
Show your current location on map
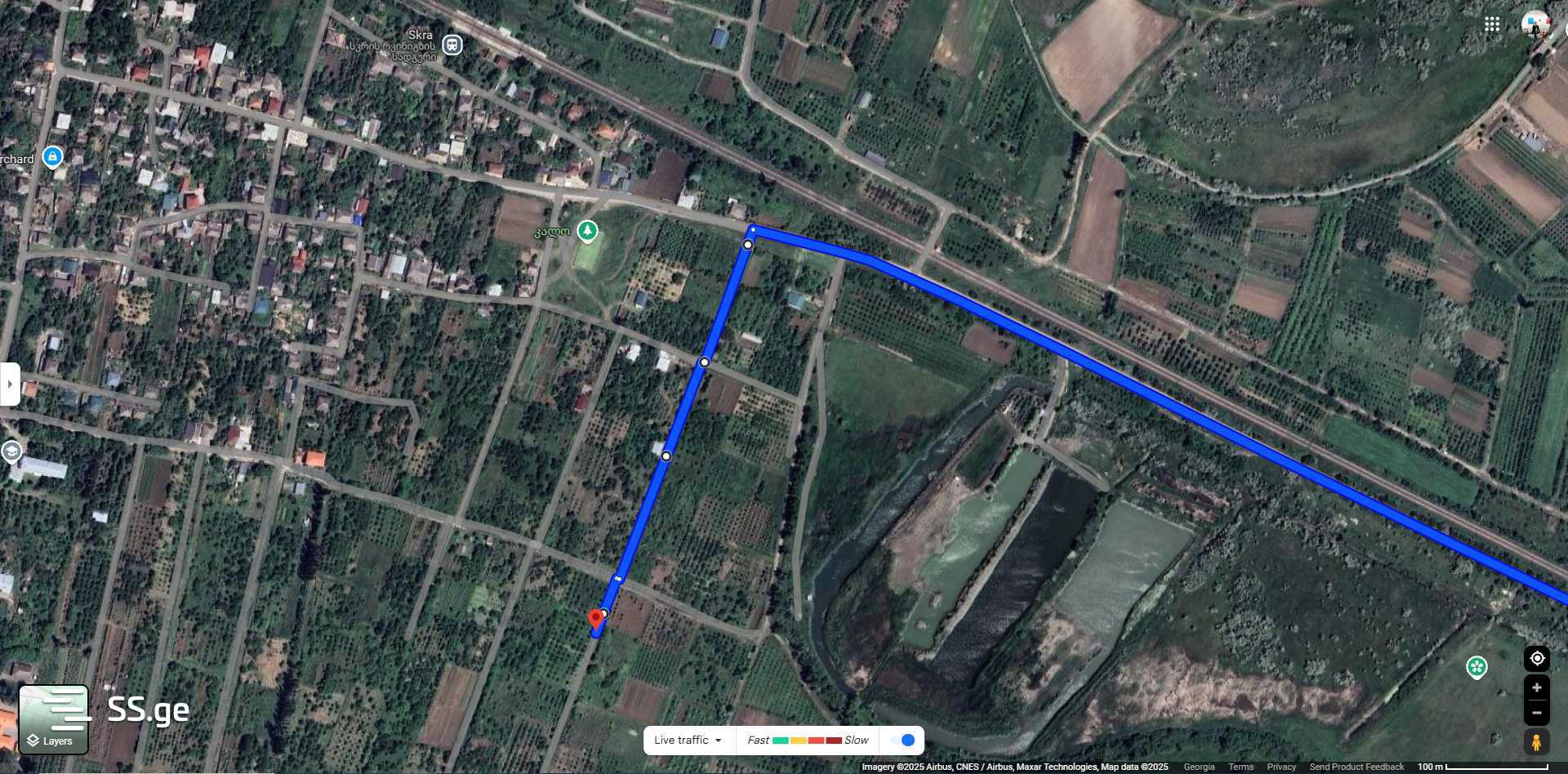(x=1536, y=658)
